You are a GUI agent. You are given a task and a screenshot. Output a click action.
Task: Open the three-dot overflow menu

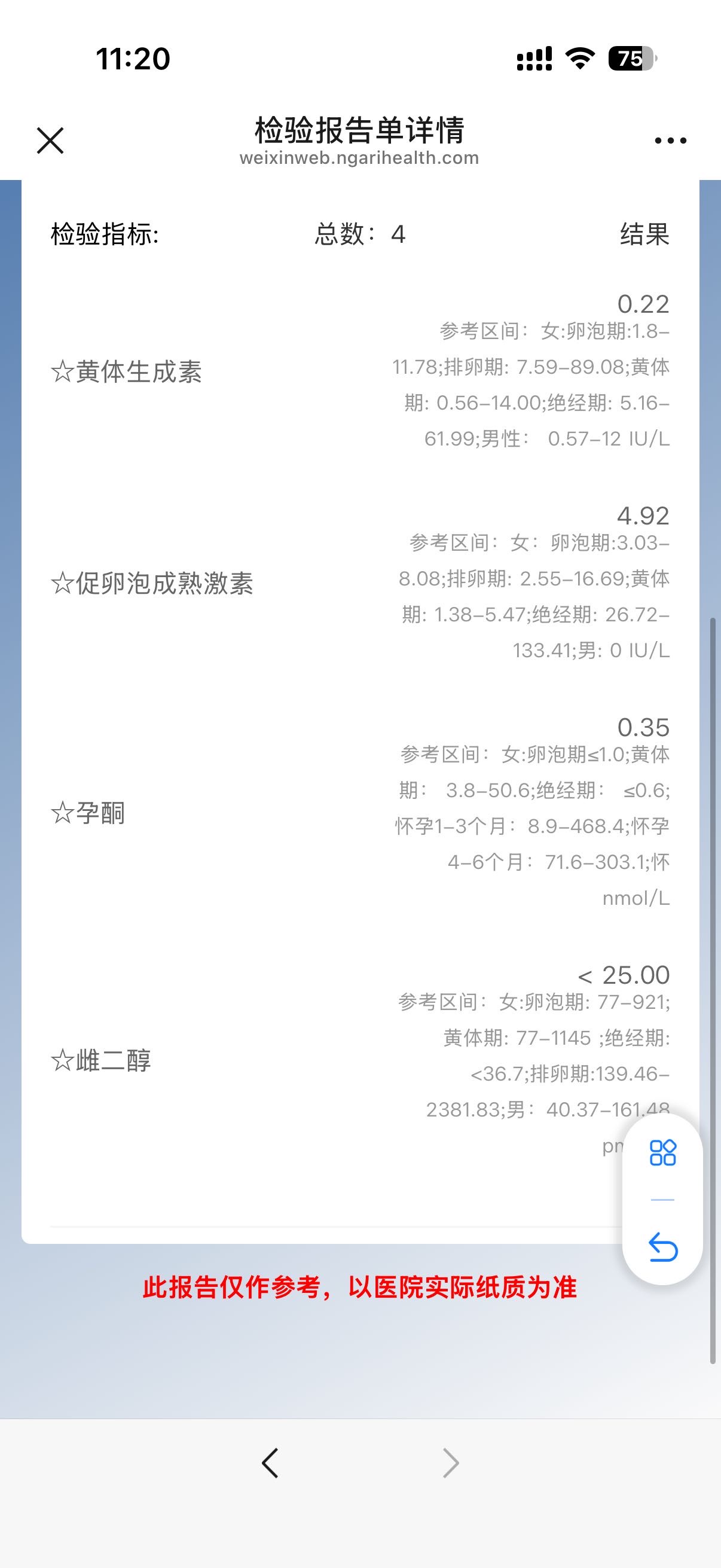click(x=670, y=141)
